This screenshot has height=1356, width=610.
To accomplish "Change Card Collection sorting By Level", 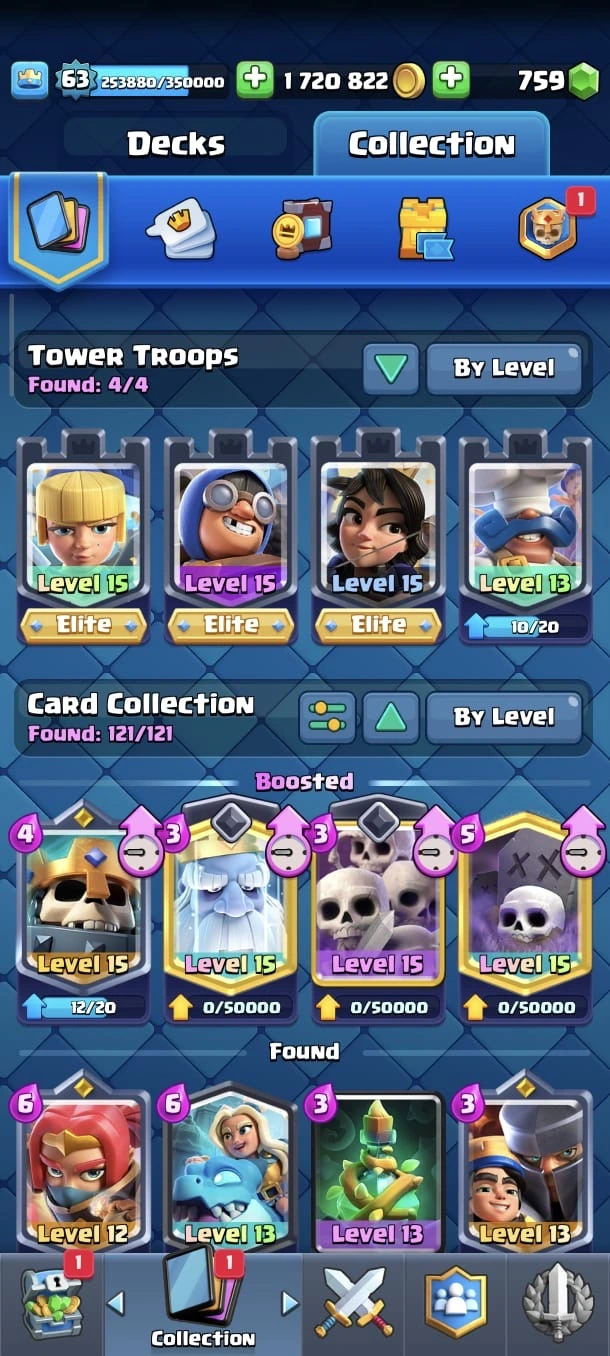I will 504,717.
